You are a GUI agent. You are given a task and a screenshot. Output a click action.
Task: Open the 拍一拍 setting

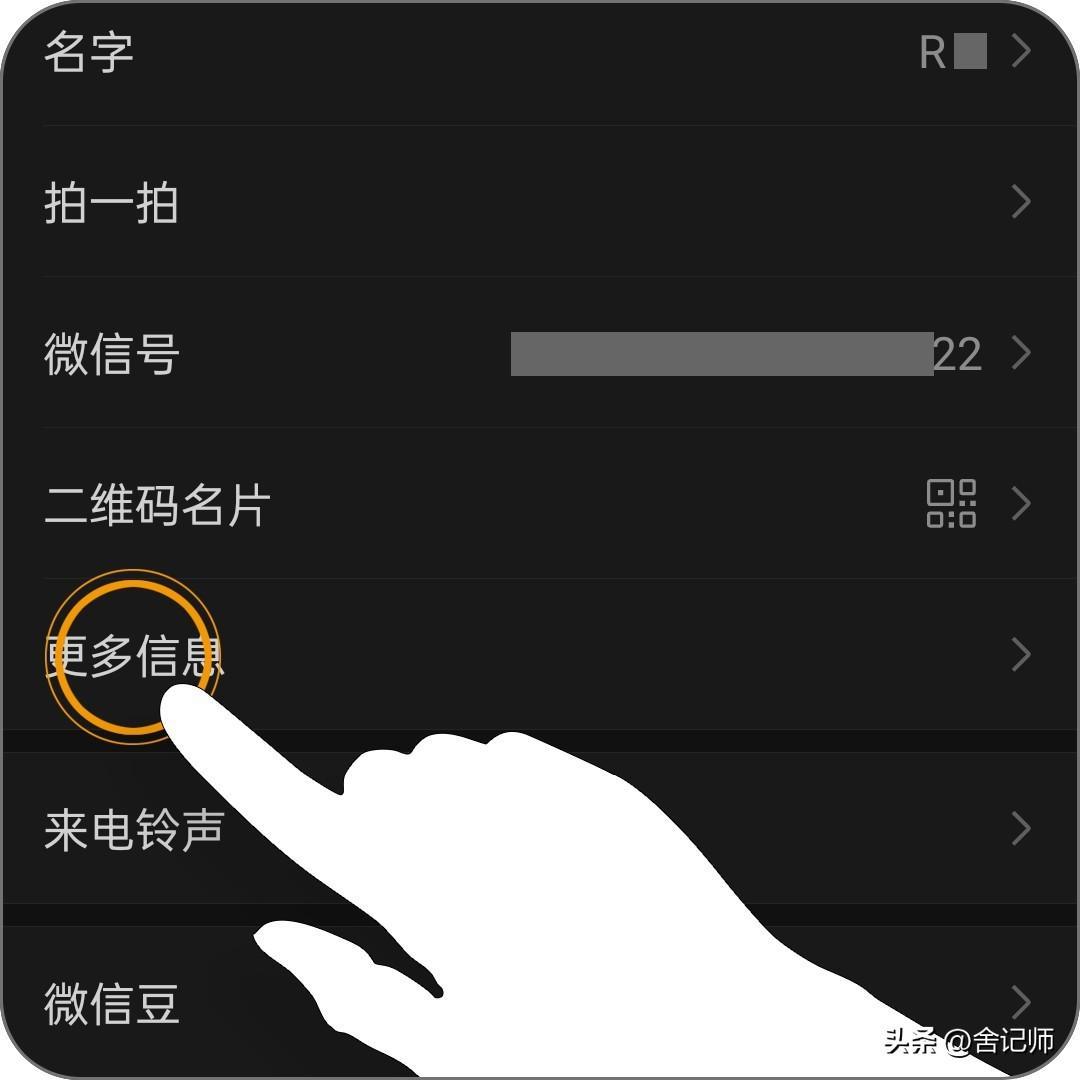point(540,203)
